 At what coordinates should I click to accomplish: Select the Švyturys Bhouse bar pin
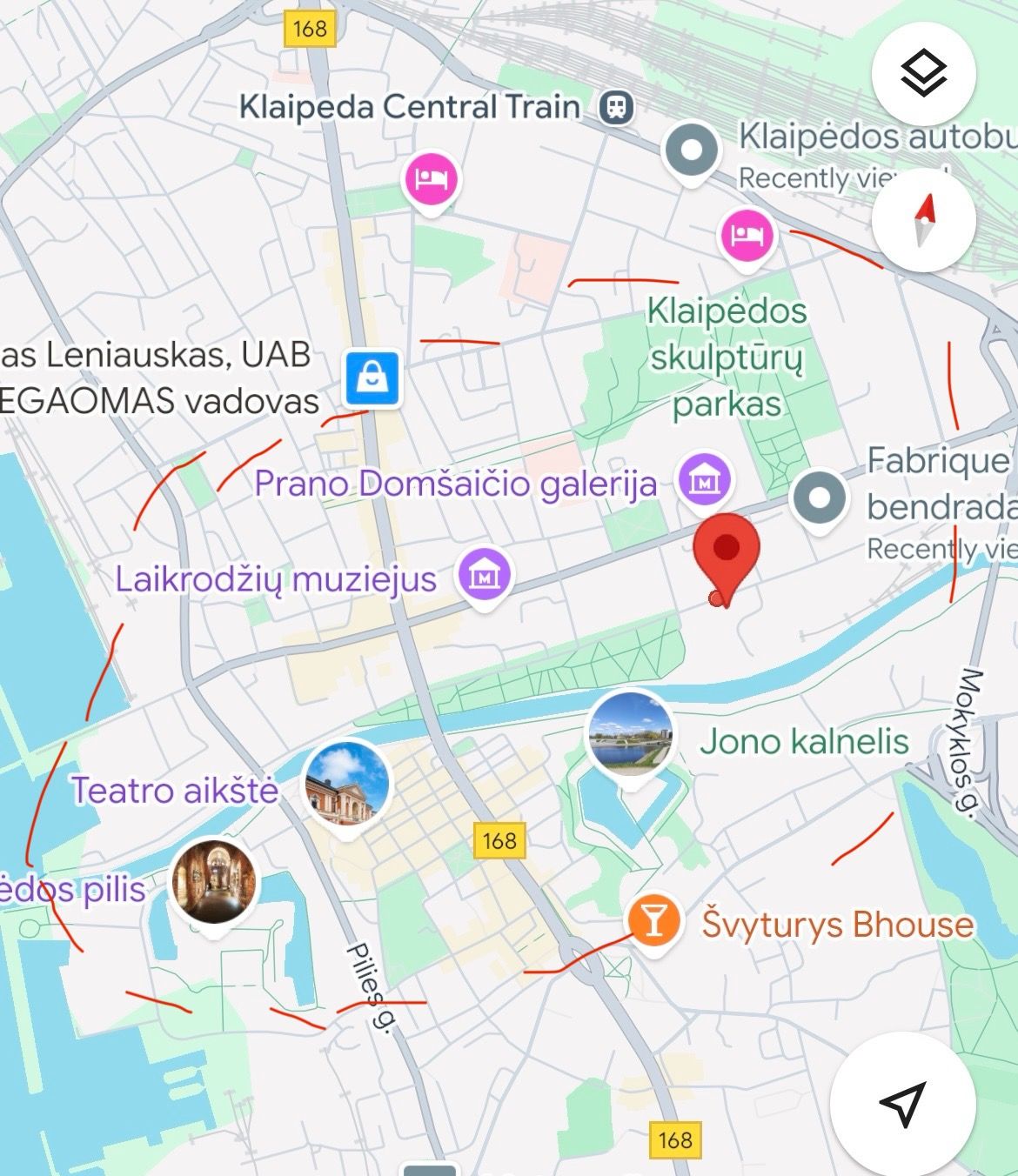pyautogui.click(x=654, y=922)
